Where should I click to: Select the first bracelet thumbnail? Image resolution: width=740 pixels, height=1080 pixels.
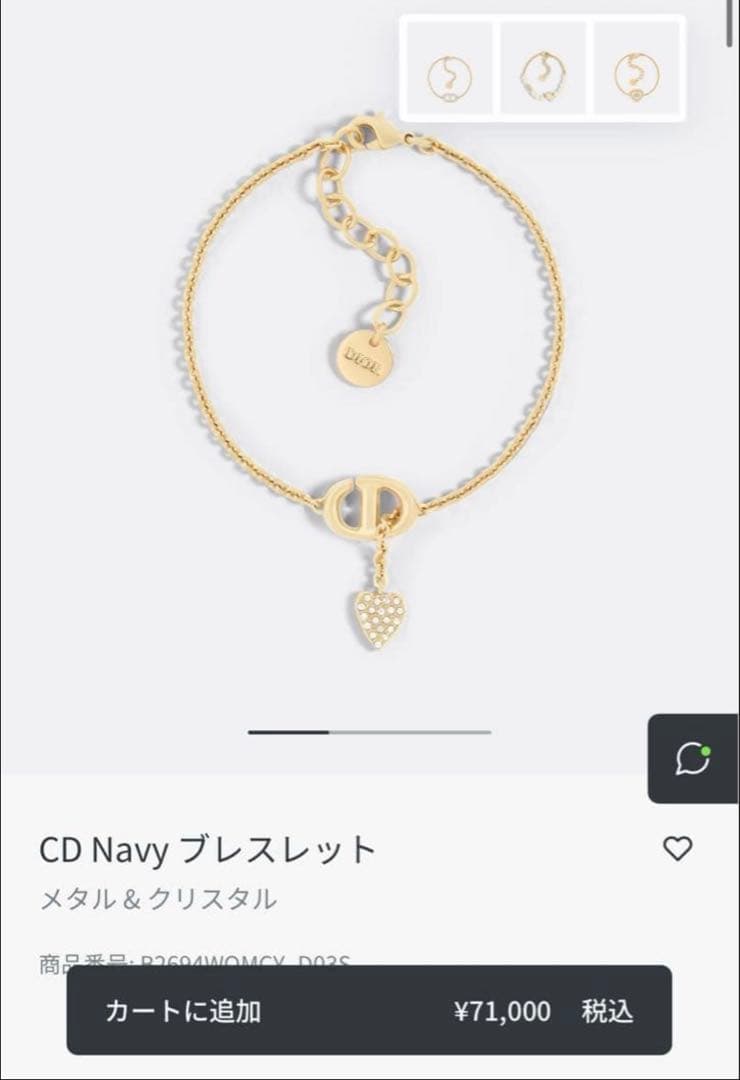(450, 70)
